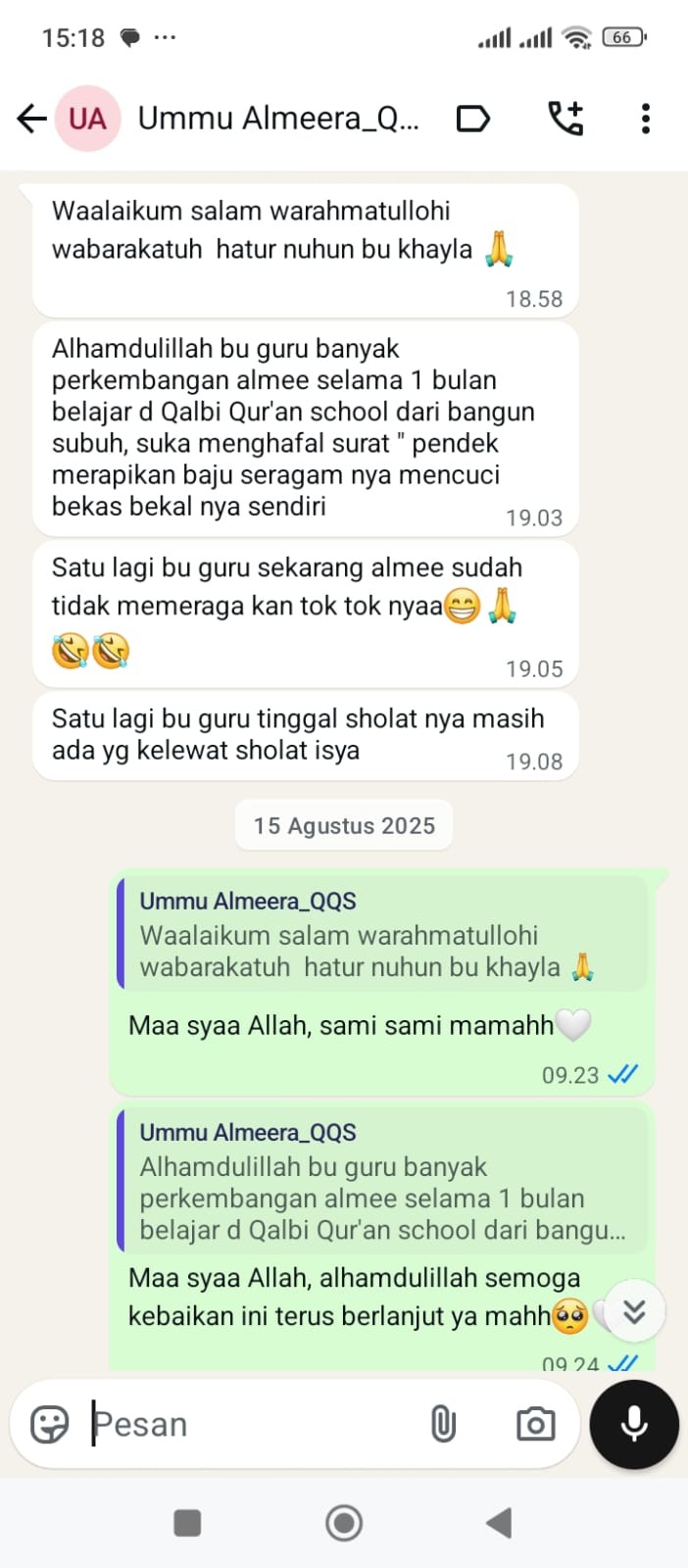Focus the Pesan message field
The height and width of the screenshot is (1568, 688).
245,1424
